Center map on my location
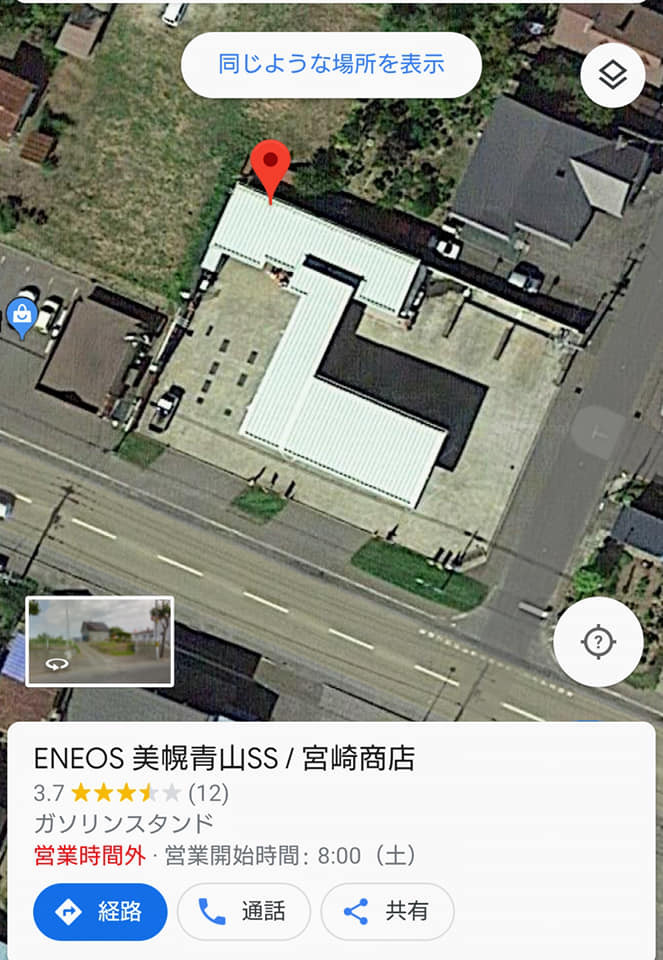This screenshot has height=960, width=663. pos(597,642)
